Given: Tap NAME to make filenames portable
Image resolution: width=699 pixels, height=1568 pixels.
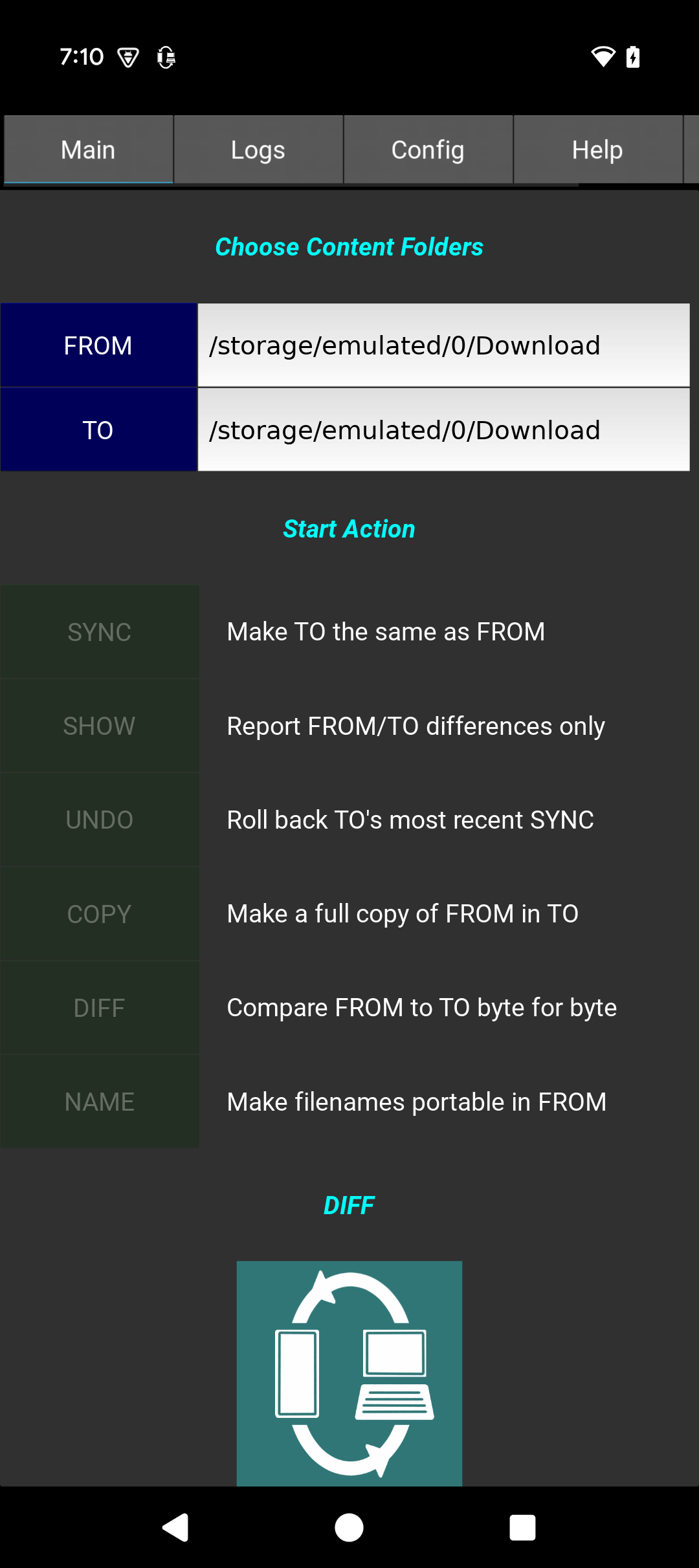Looking at the screenshot, I should [x=100, y=1102].
